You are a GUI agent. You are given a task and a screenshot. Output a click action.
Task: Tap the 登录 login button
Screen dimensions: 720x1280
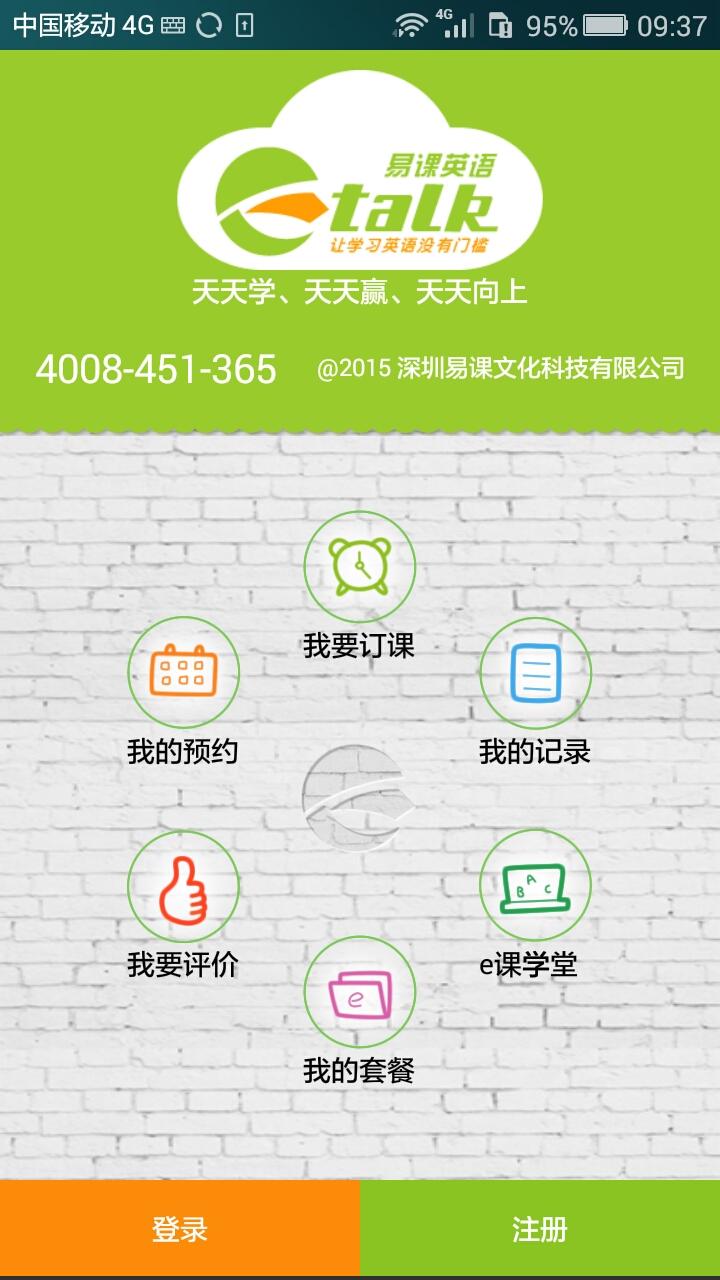pyautogui.click(x=180, y=1229)
